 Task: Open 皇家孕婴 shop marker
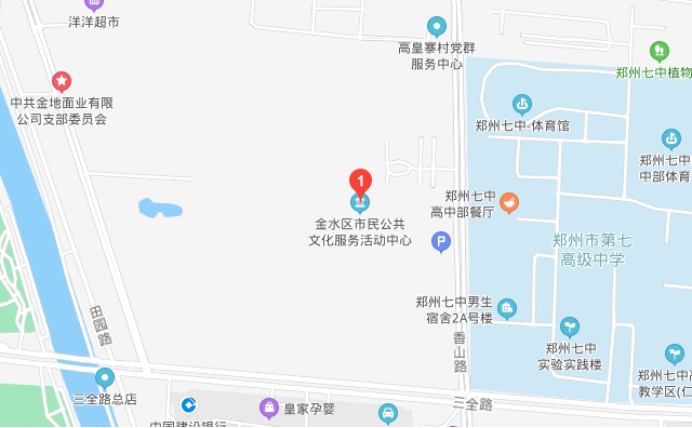tap(268, 407)
